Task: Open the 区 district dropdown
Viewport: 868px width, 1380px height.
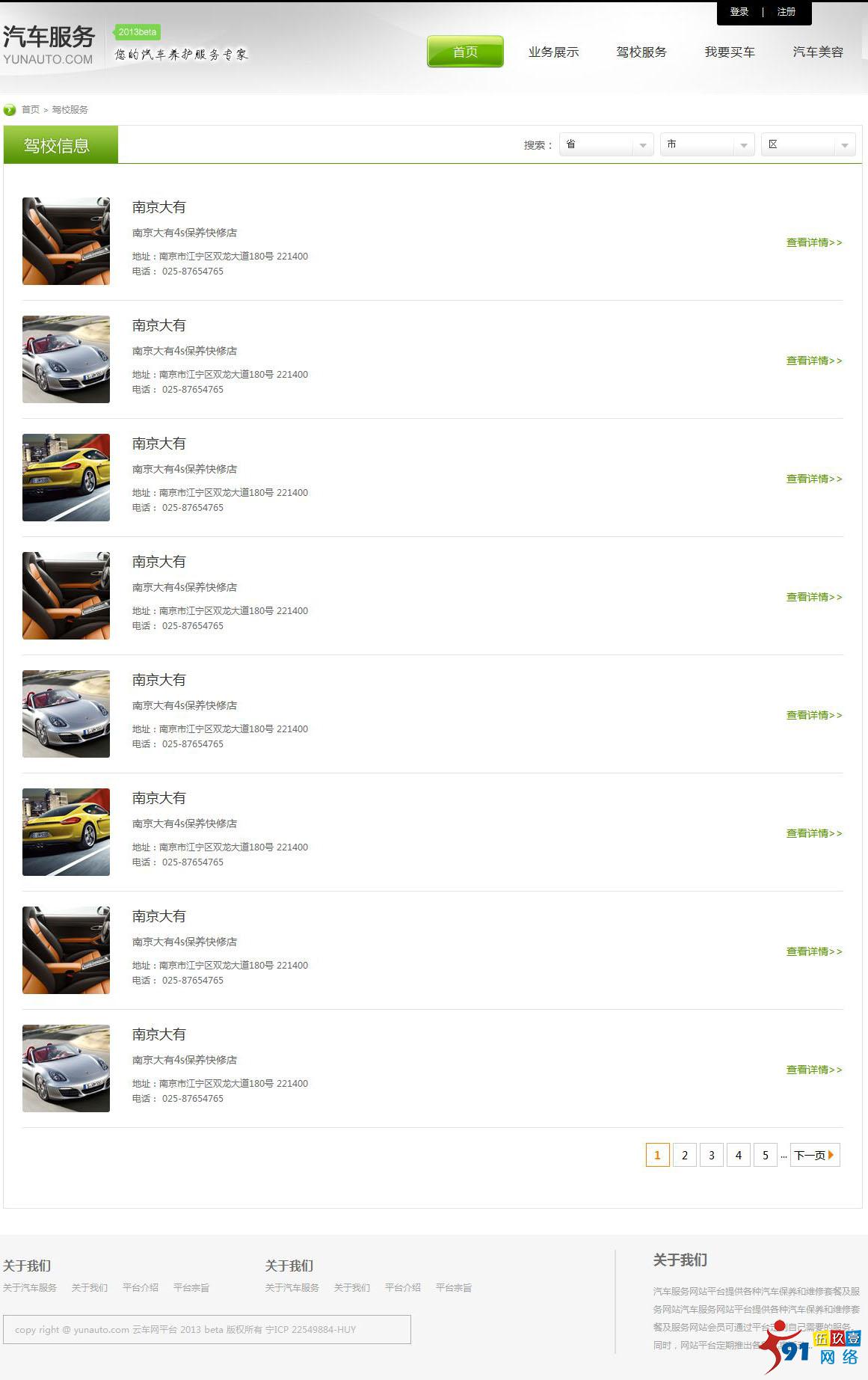Action: [x=807, y=144]
